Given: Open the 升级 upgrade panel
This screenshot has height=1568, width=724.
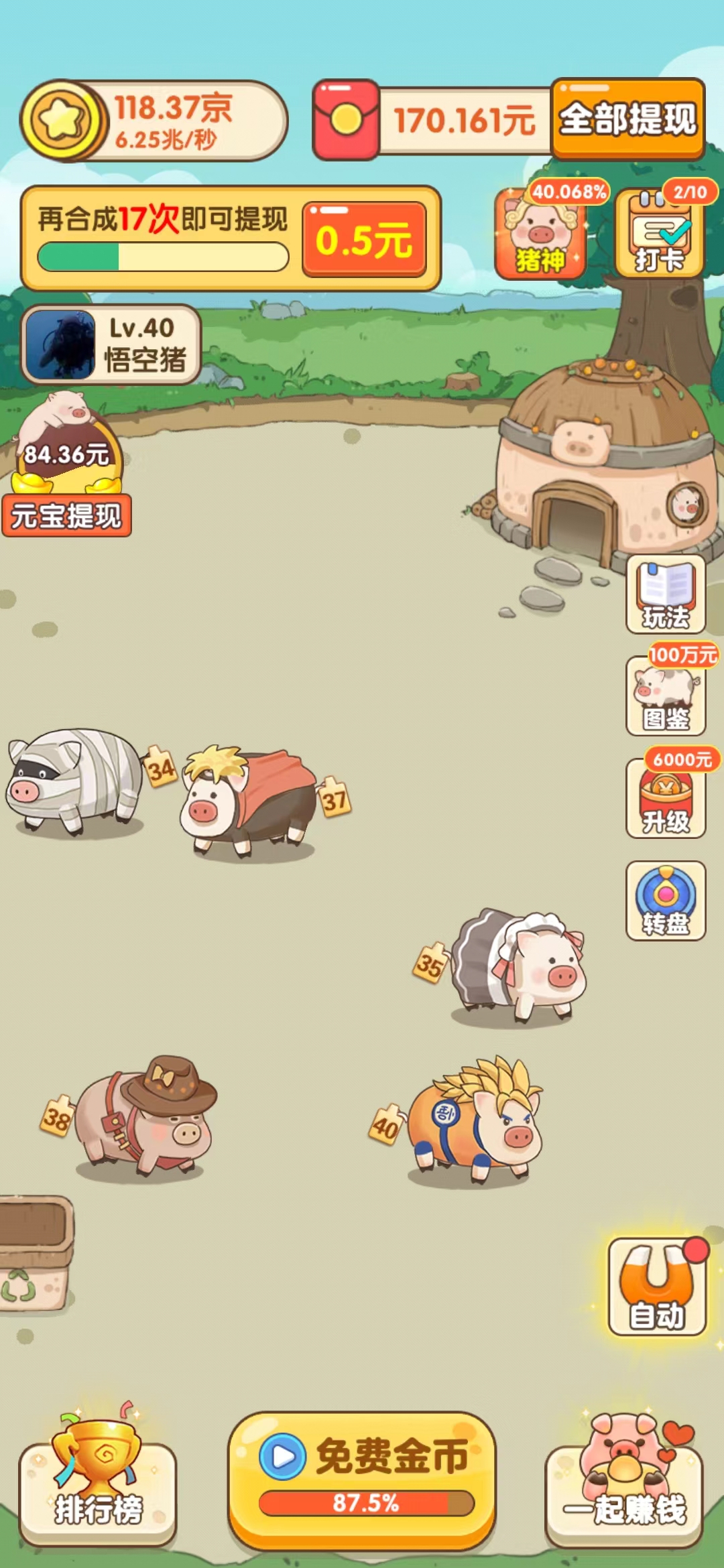Looking at the screenshot, I should tap(665, 801).
